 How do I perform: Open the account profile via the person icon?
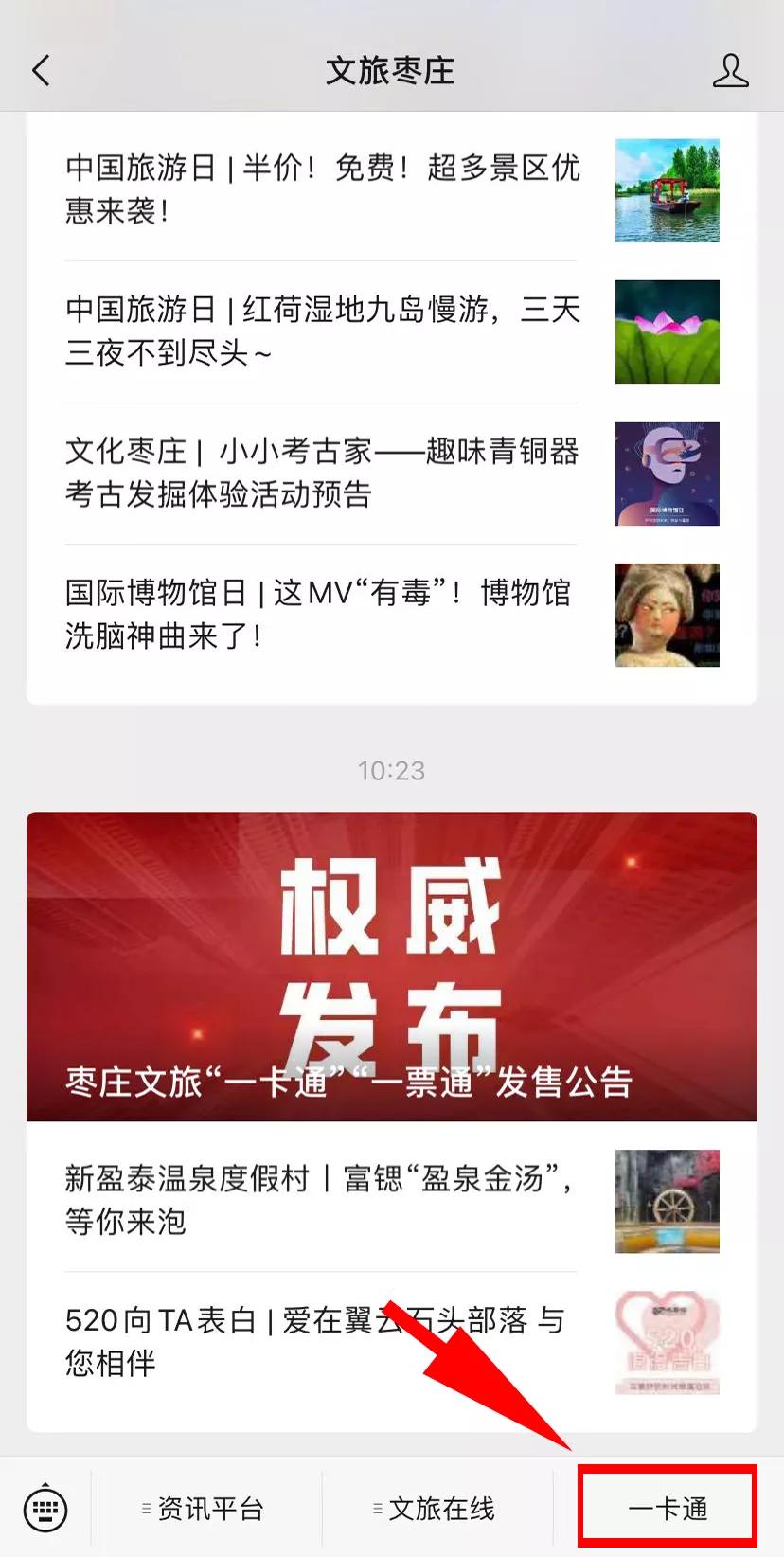tap(731, 70)
